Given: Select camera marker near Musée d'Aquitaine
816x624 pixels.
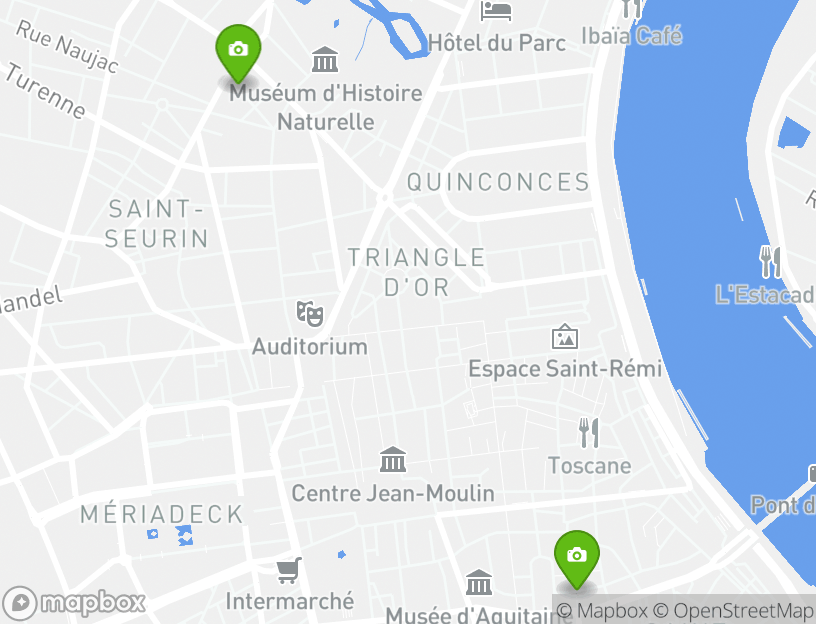Looking at the screenshot, I should point(576,557).
